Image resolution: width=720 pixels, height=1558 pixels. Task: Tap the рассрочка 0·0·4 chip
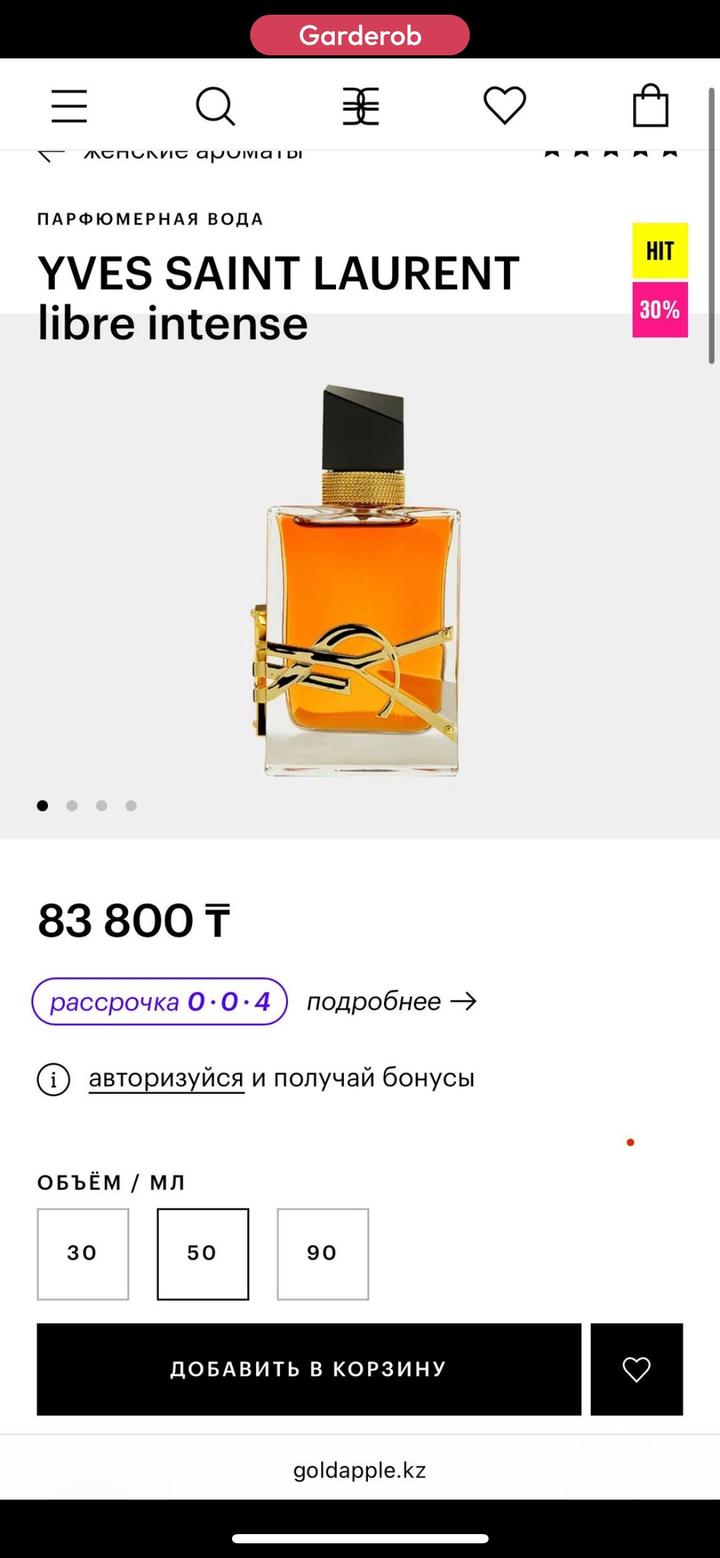[160, 1001]
